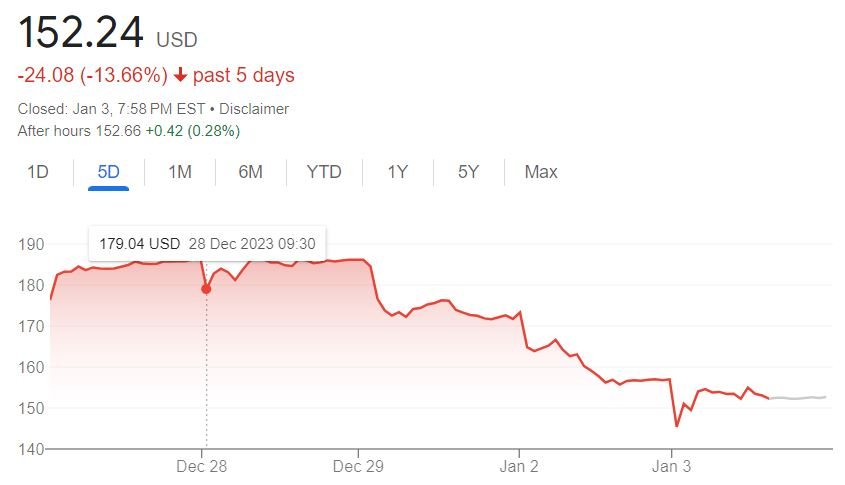Select the 5D time range

point(108,172)
